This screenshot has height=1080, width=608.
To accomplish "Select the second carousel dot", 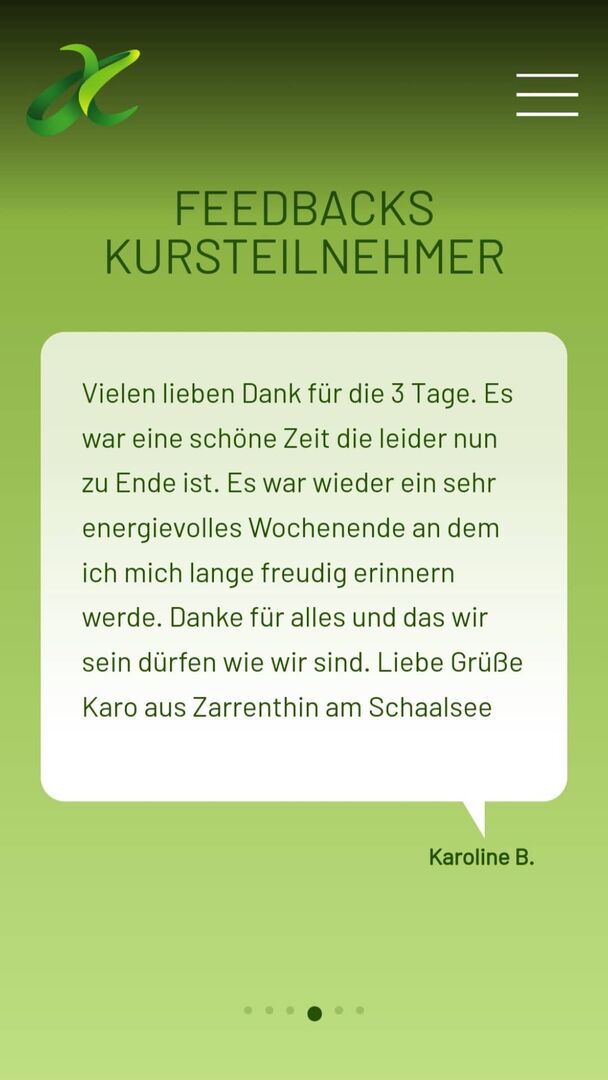I will click(x=269, y=1010).
